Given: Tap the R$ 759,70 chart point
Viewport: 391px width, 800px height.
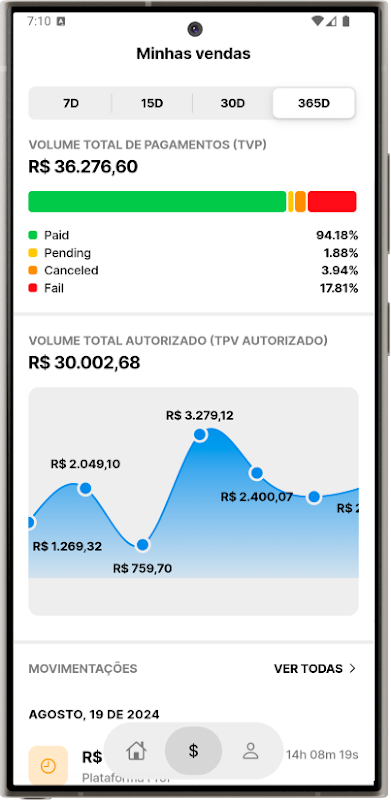Looking at the screenshot, I should coord(143,545).
